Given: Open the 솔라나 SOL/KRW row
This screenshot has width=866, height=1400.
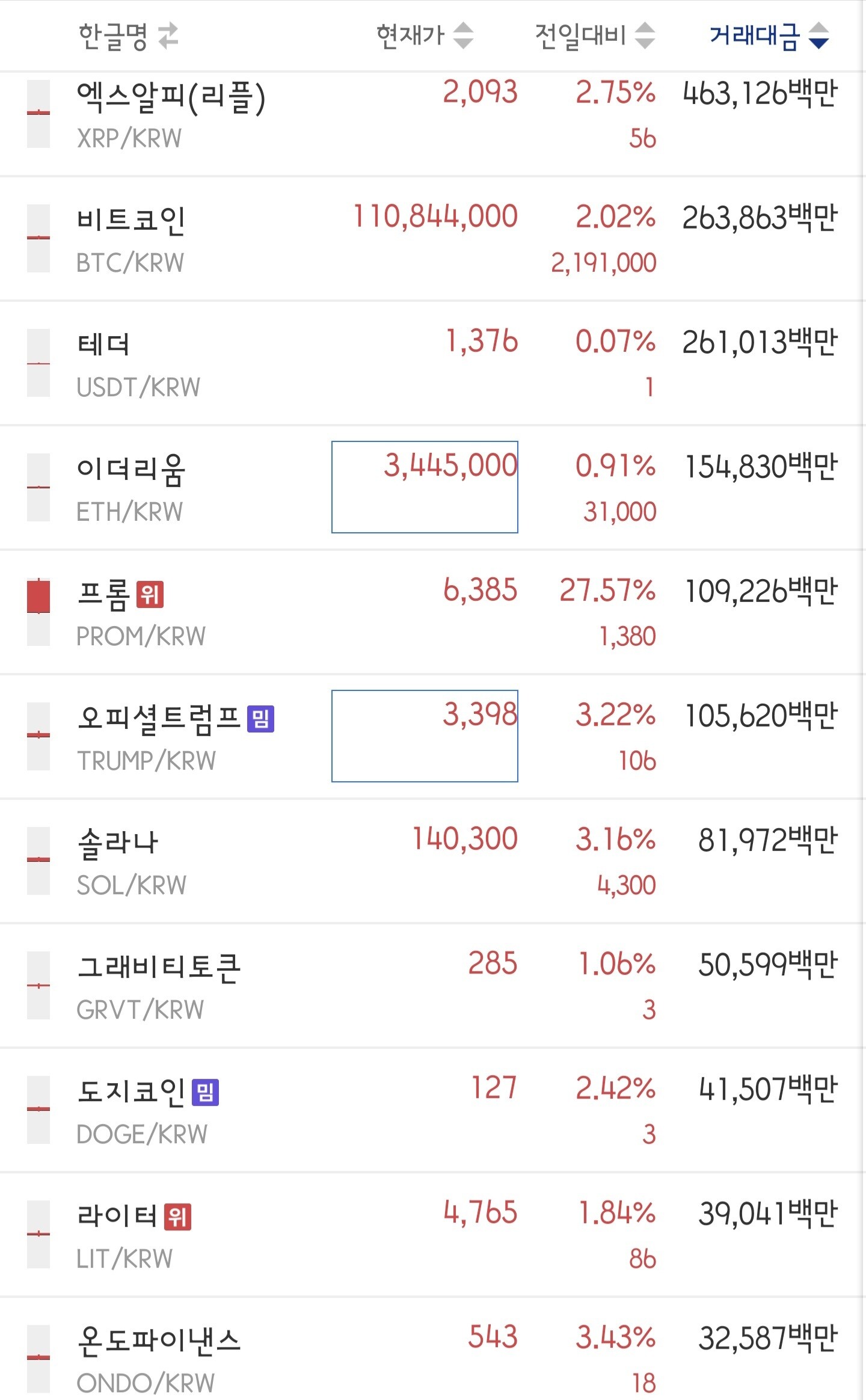Looking at the screenshot, I should (x=433, y=861).
